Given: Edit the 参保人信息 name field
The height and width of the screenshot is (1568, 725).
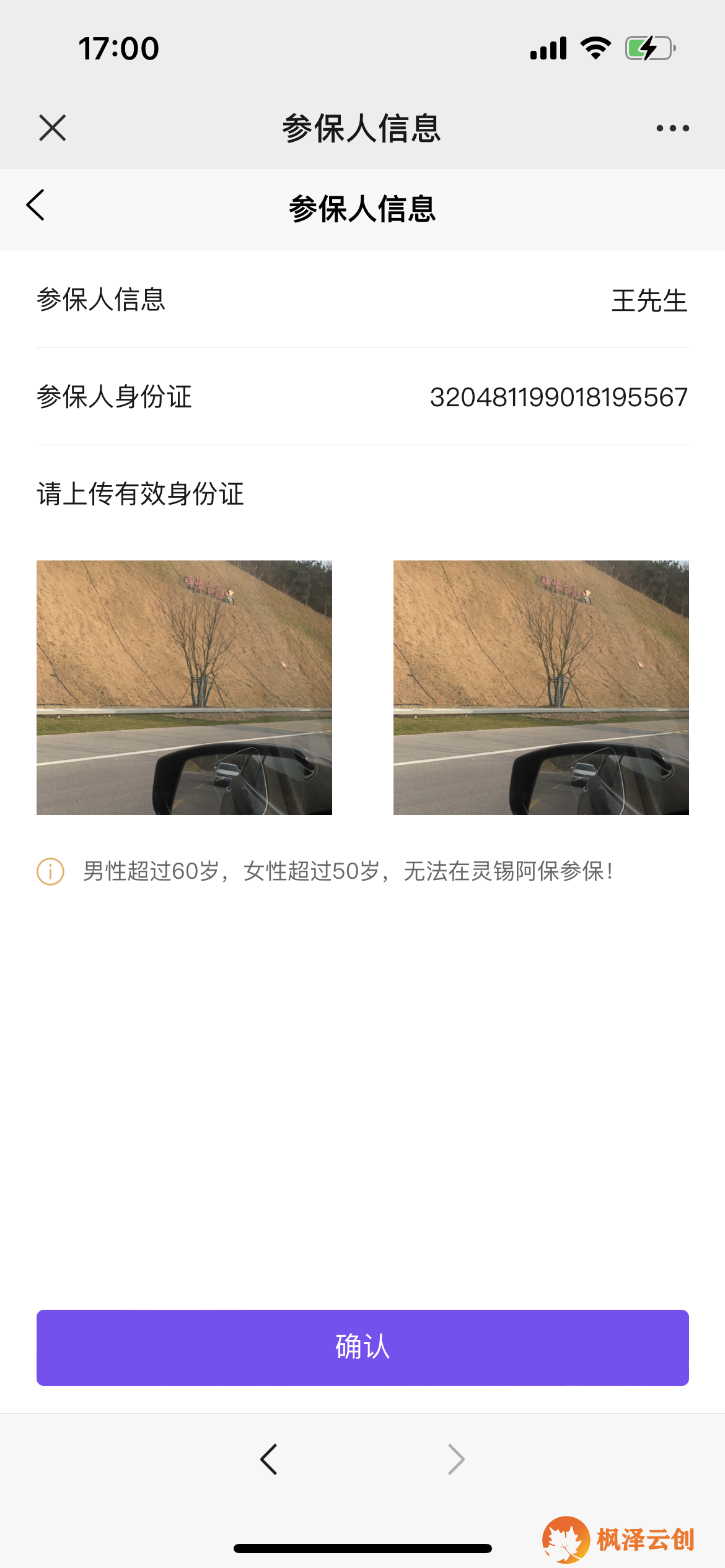Looking at the screenshot, I should 649,300.
